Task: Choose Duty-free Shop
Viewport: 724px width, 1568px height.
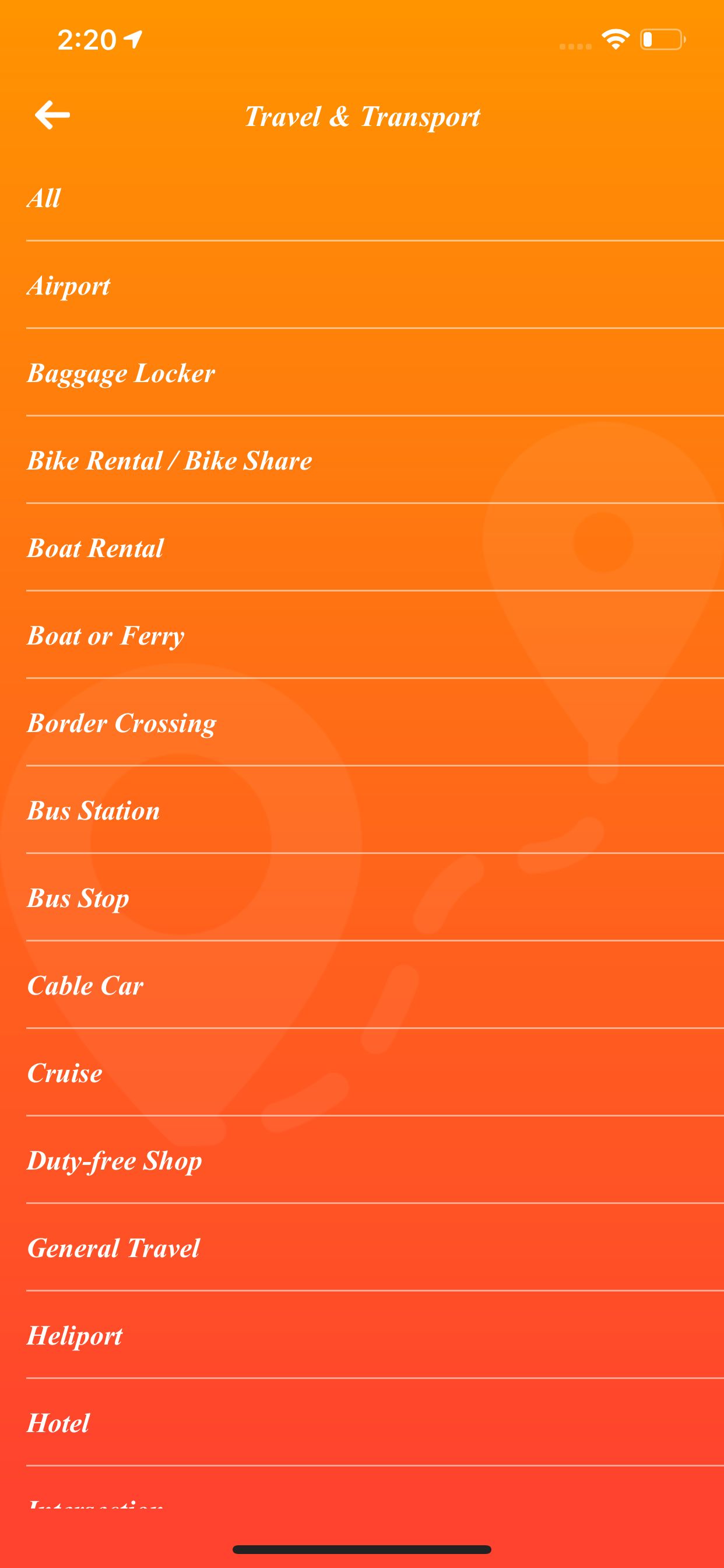Action: pyautogui.click(x=114, y=1161)
